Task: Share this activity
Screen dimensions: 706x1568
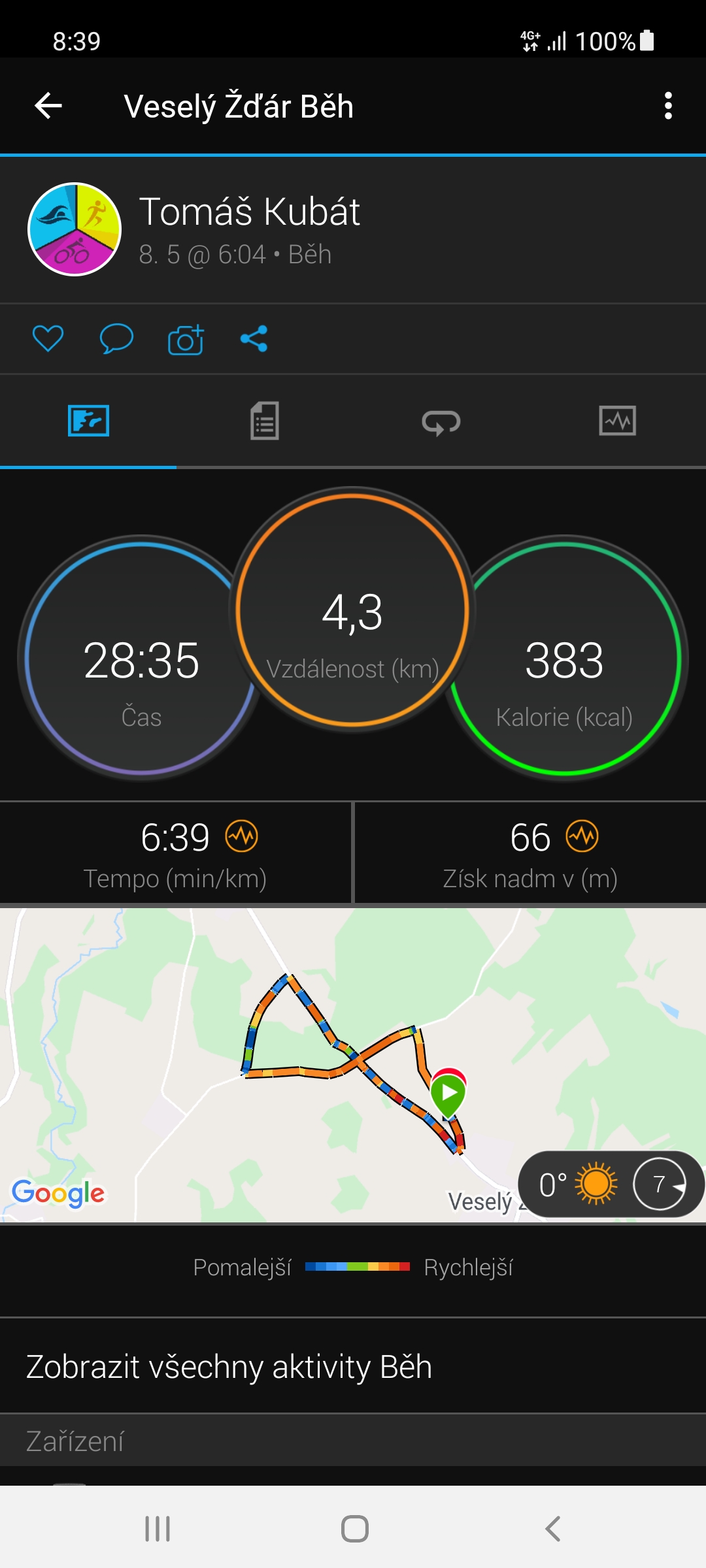Action: tap(254, 338)
